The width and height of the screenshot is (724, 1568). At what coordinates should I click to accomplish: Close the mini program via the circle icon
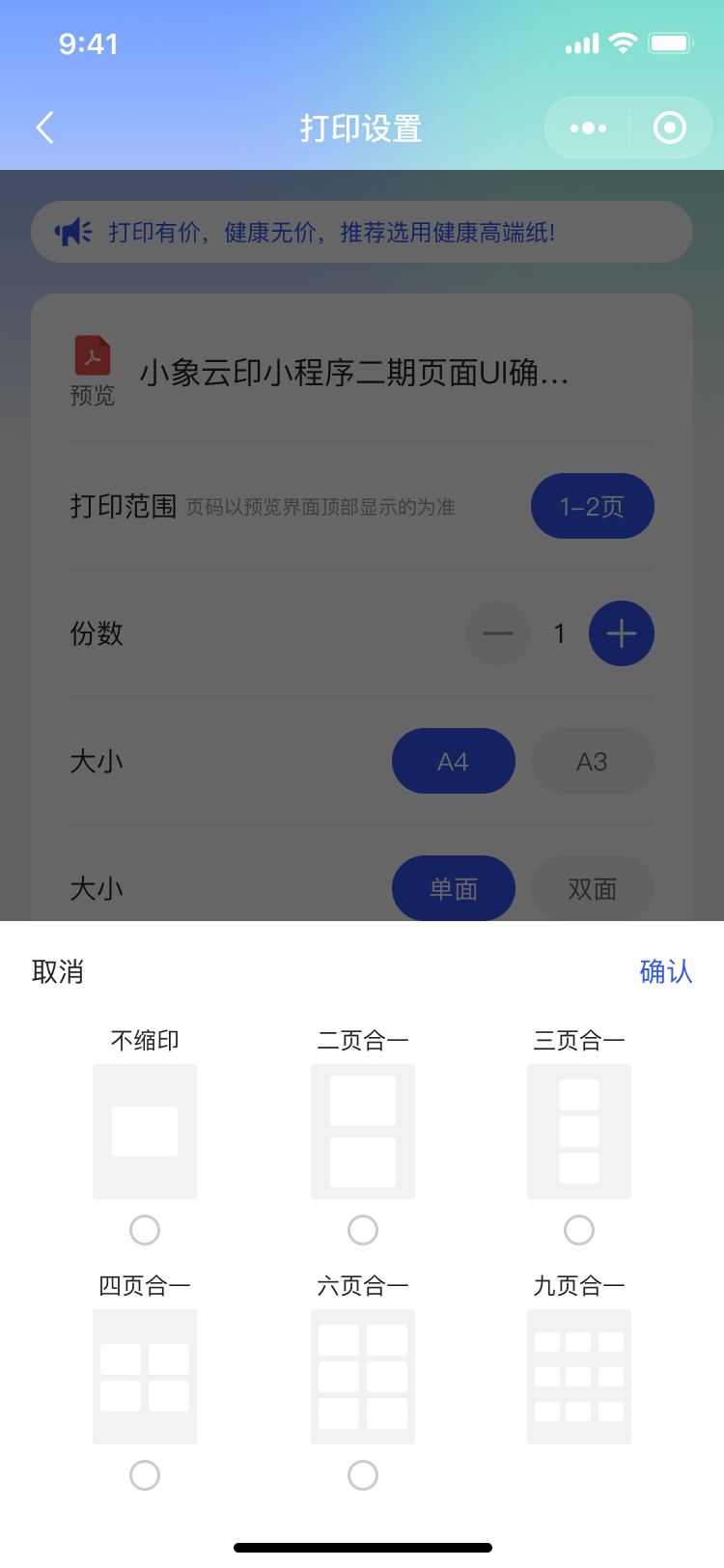(670, 127)
